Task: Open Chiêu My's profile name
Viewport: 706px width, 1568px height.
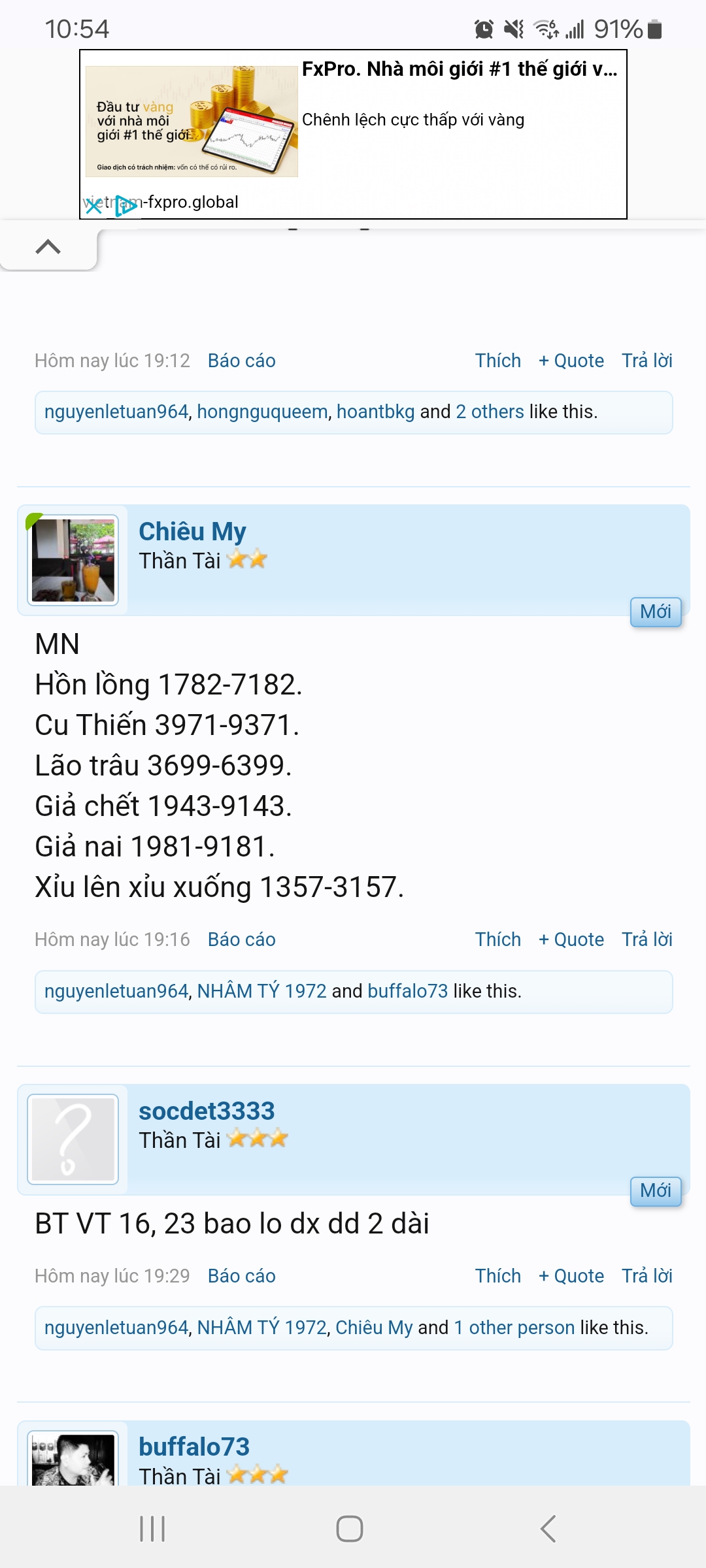Action: point(192,532)
